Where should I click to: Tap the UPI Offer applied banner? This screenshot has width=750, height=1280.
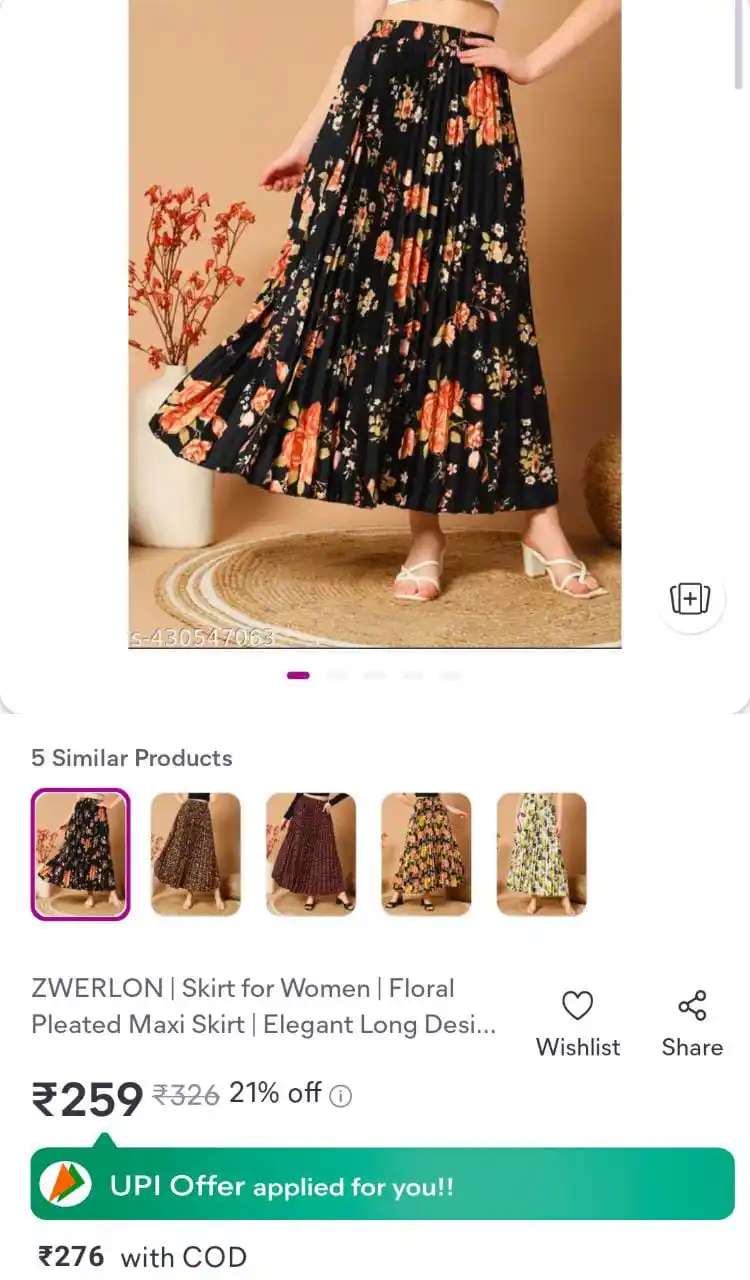pyautogui.click(x=382, y=1186)
